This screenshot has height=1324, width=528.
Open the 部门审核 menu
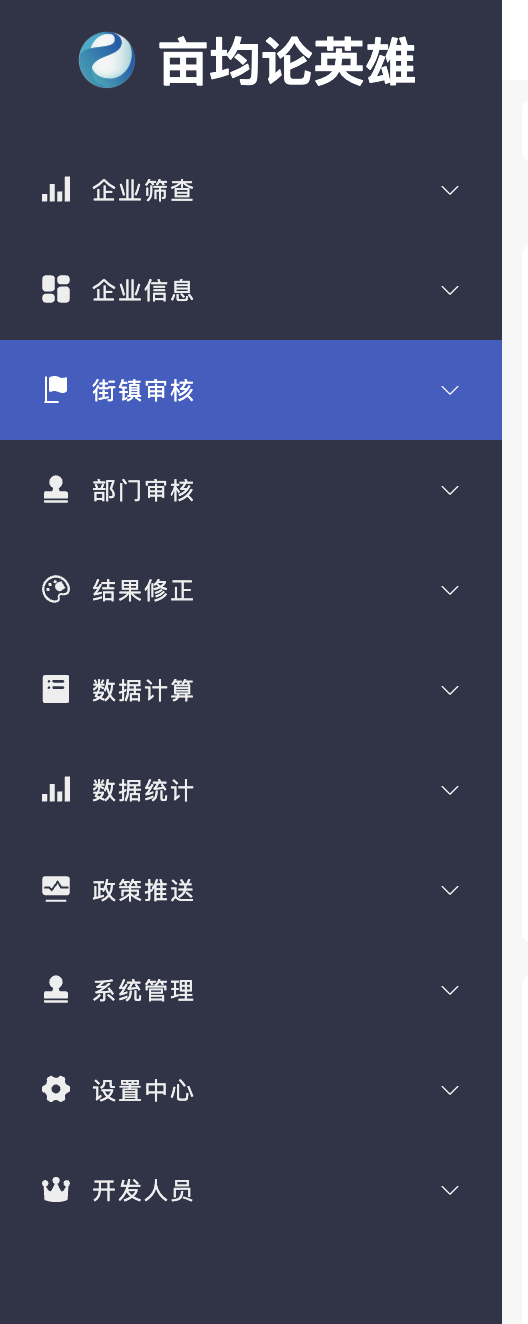click(250, 490)
